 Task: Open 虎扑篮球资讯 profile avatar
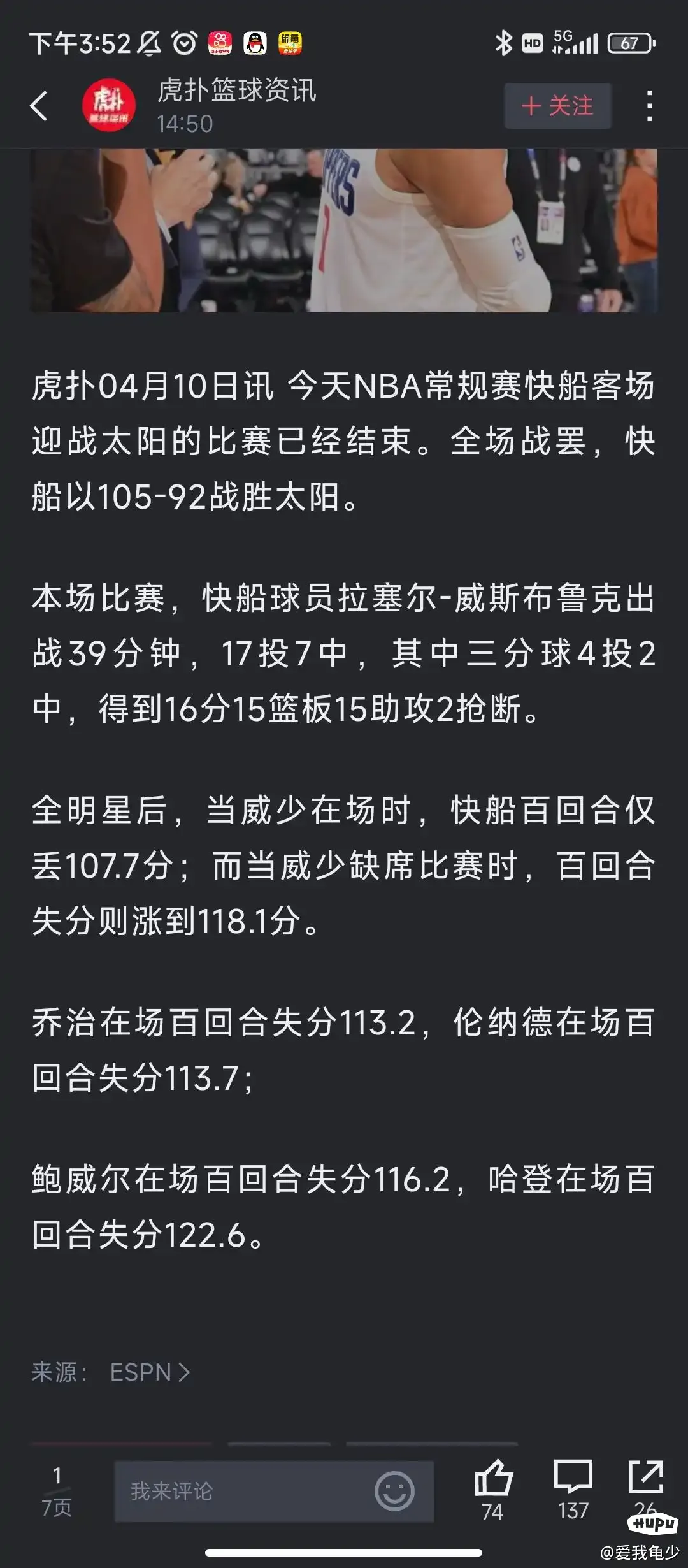tap(108, 105)
